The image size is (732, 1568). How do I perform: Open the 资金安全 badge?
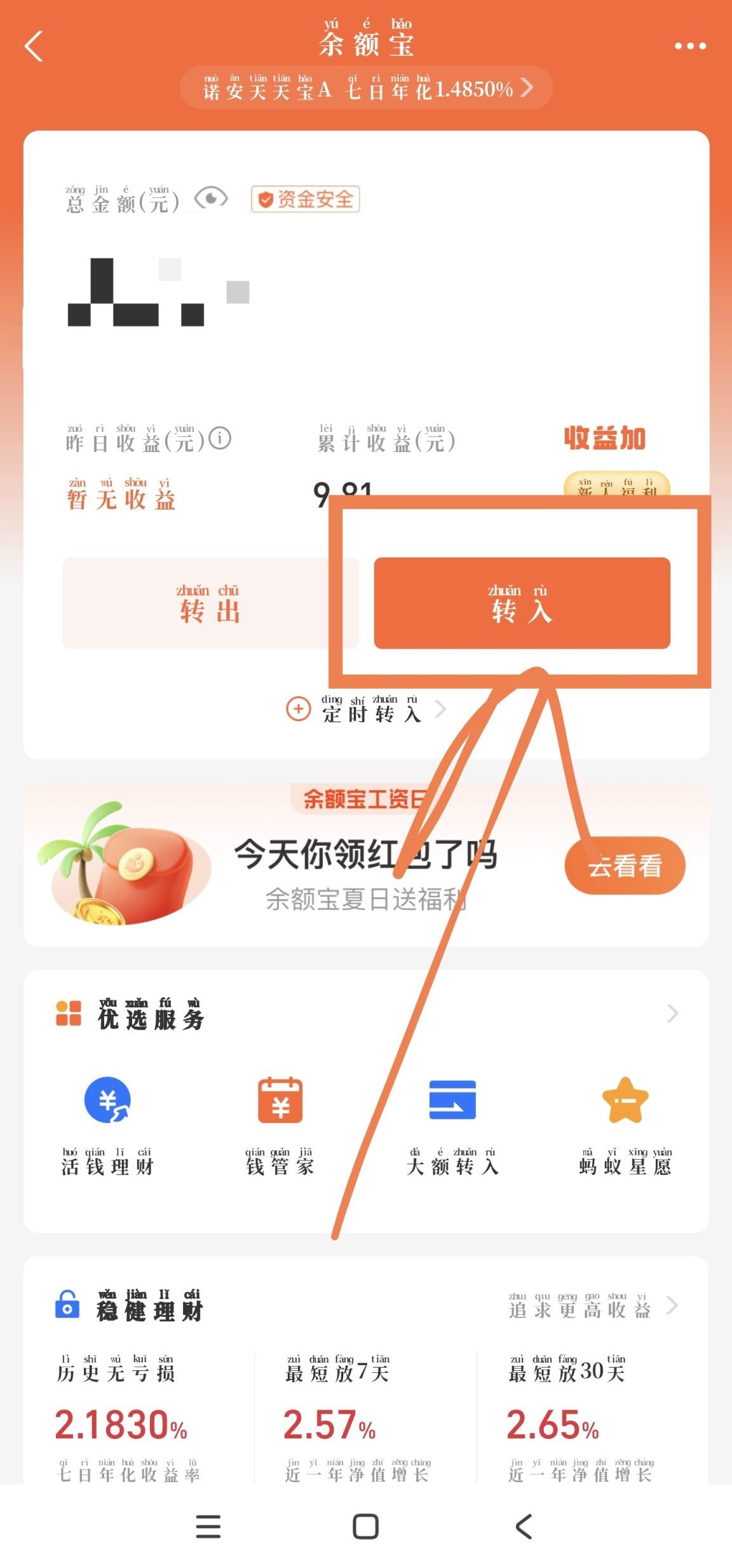305,199
